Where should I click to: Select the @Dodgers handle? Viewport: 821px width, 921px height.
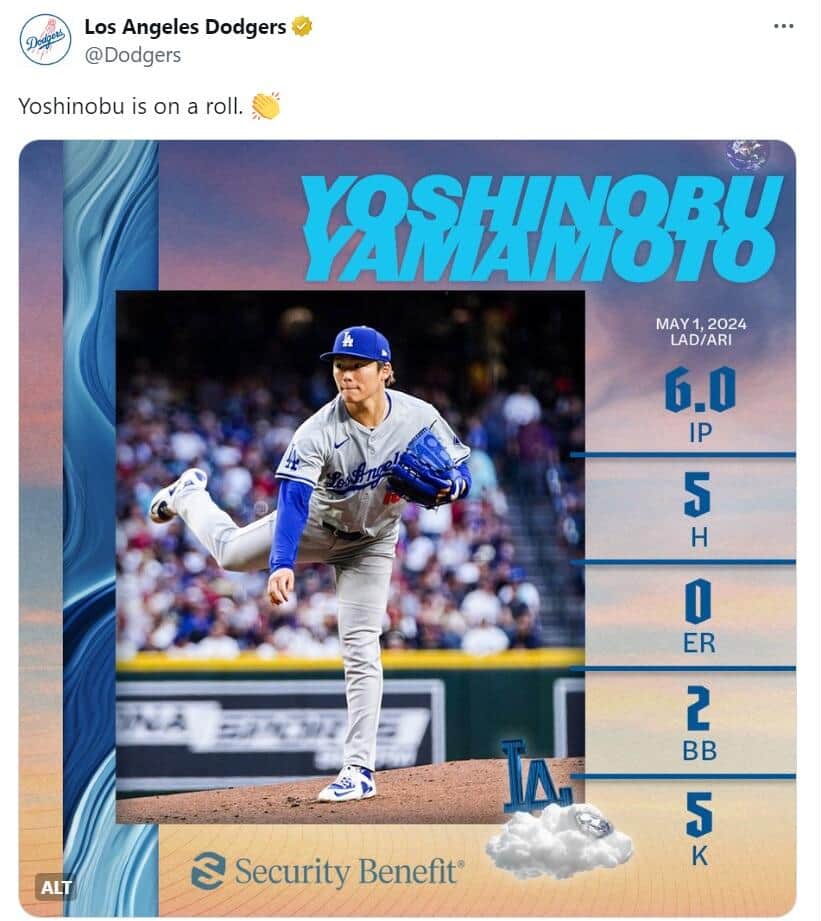pyautogui.click(x=131, y=55)
